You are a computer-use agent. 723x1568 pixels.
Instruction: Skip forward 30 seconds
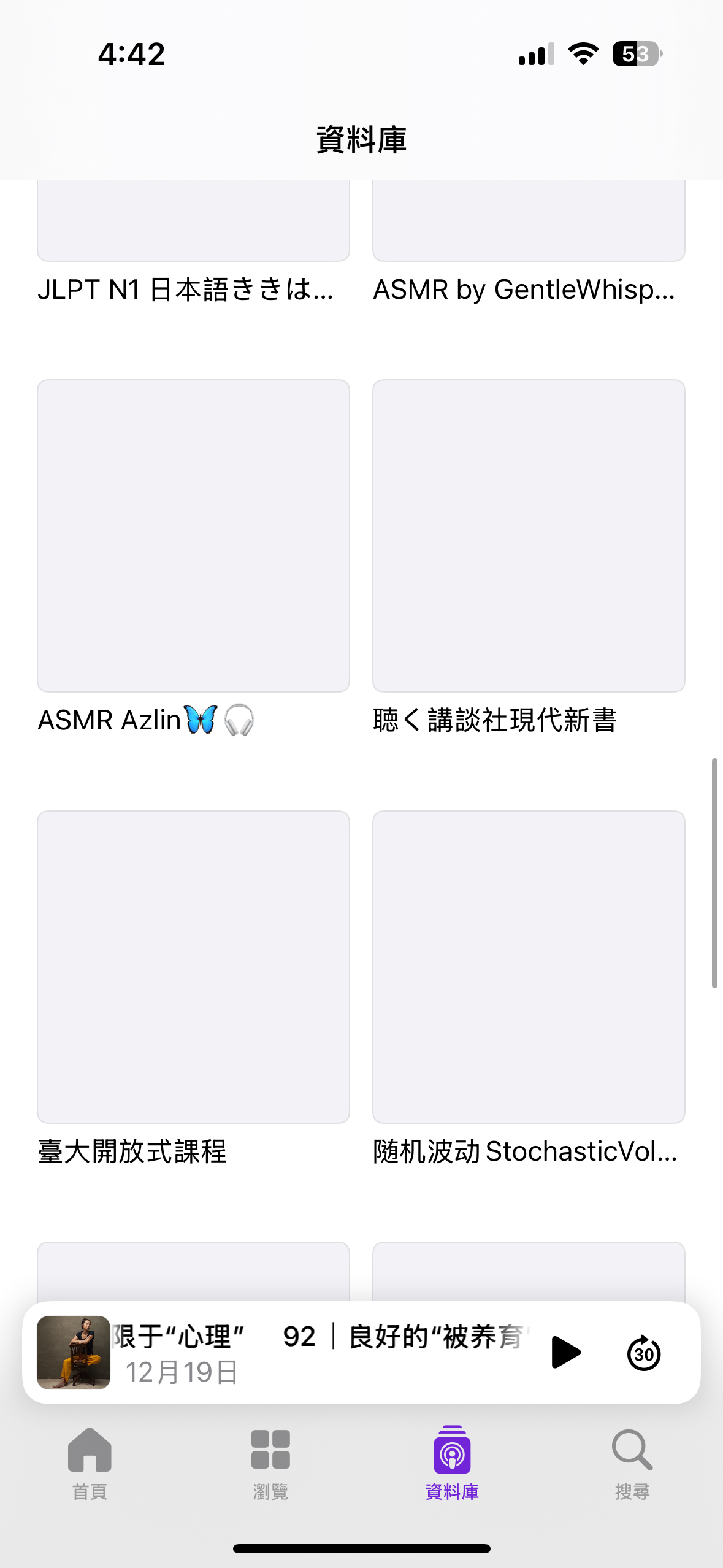coord(643,1352)
